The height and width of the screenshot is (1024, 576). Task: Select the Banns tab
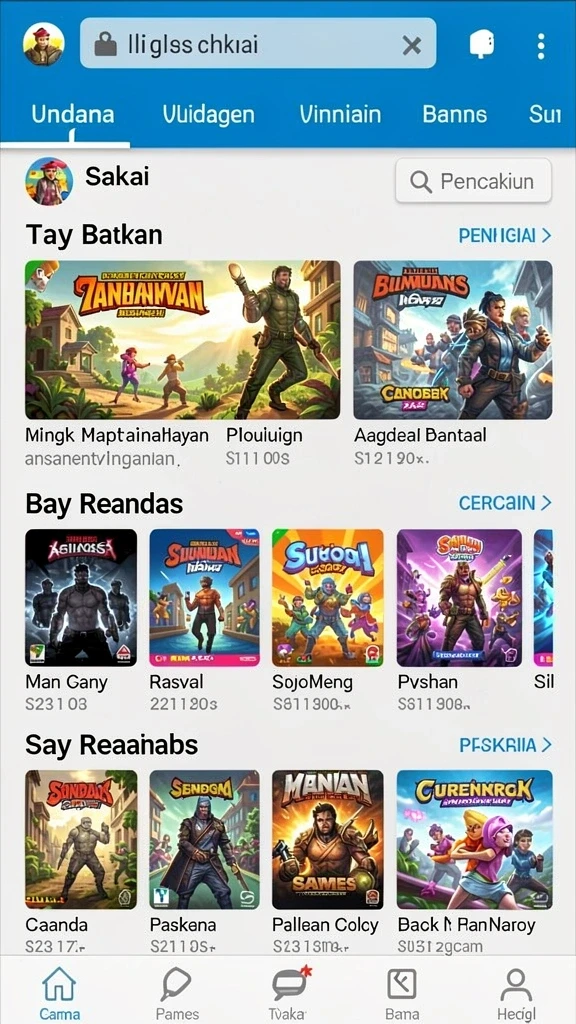tap(455, 114)
